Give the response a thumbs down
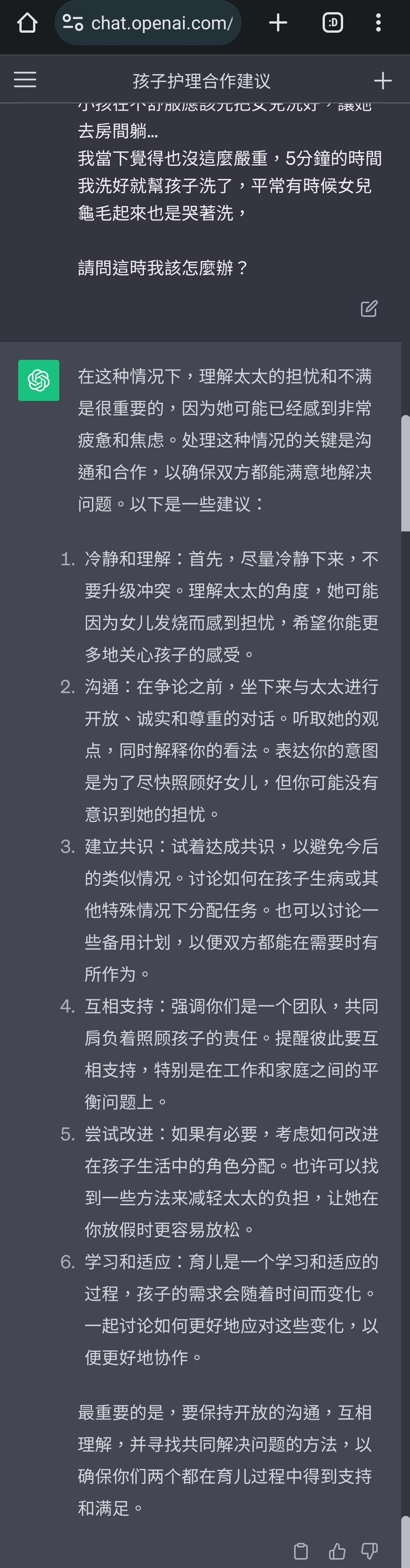The height and width of the screenshot is (1568, 410). coord(369,1551)
